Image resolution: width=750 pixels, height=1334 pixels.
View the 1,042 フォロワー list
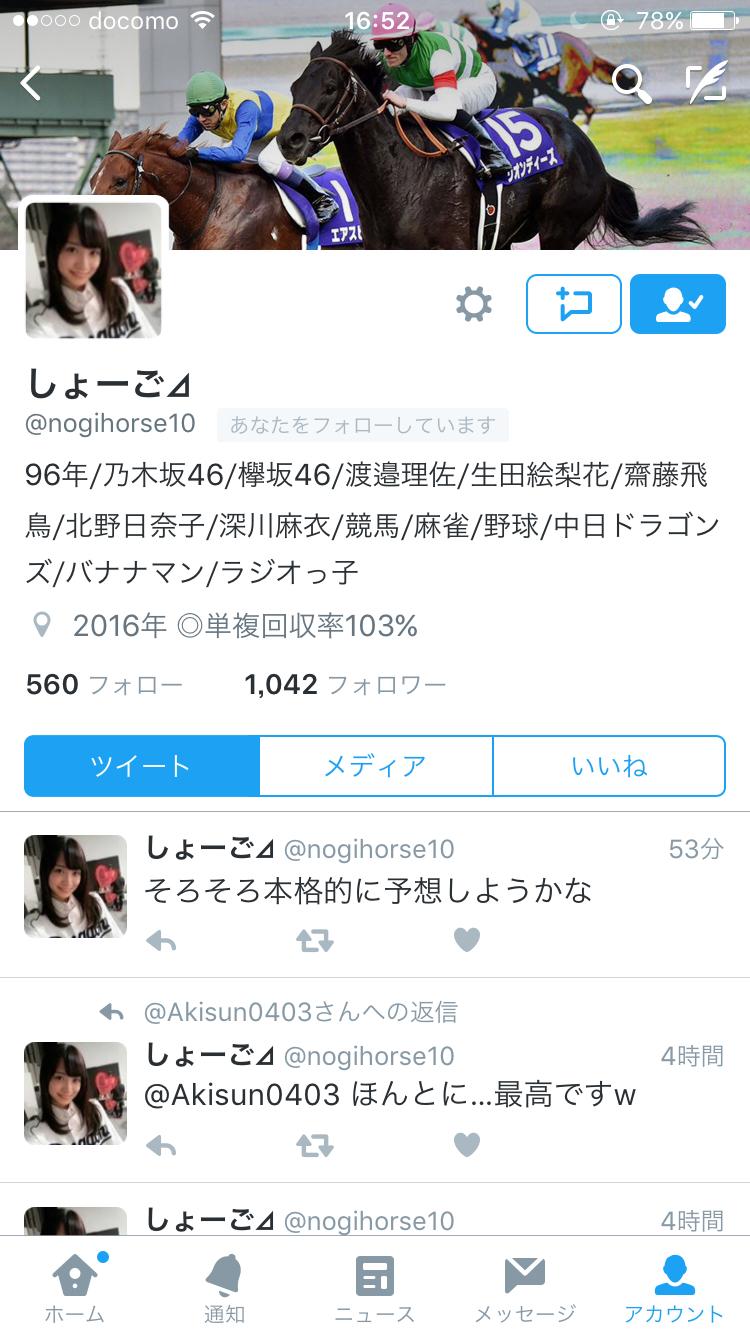click(x=344, y=685)
